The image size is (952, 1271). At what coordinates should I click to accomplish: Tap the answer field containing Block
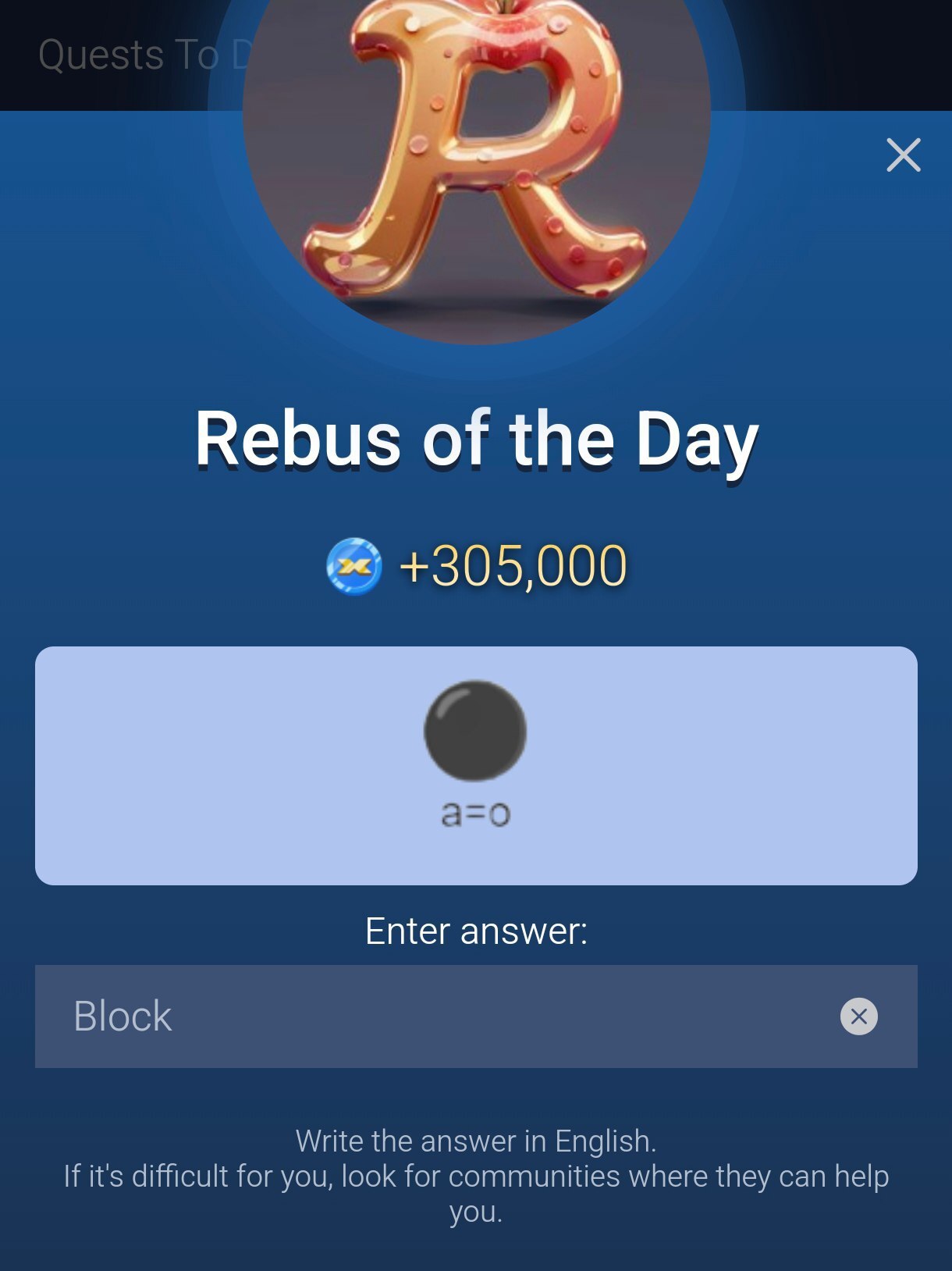437,1016
